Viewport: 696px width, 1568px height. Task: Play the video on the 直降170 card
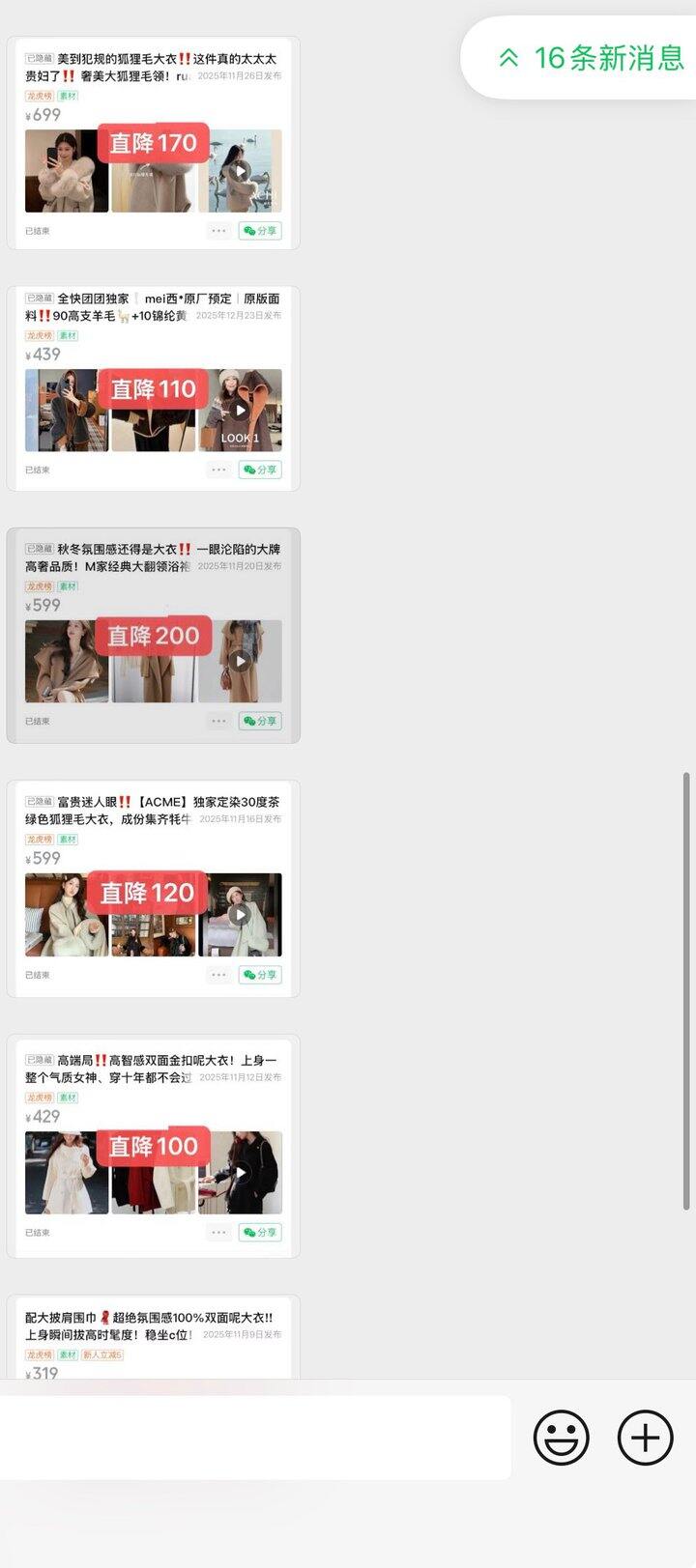(x=241, y=171)
